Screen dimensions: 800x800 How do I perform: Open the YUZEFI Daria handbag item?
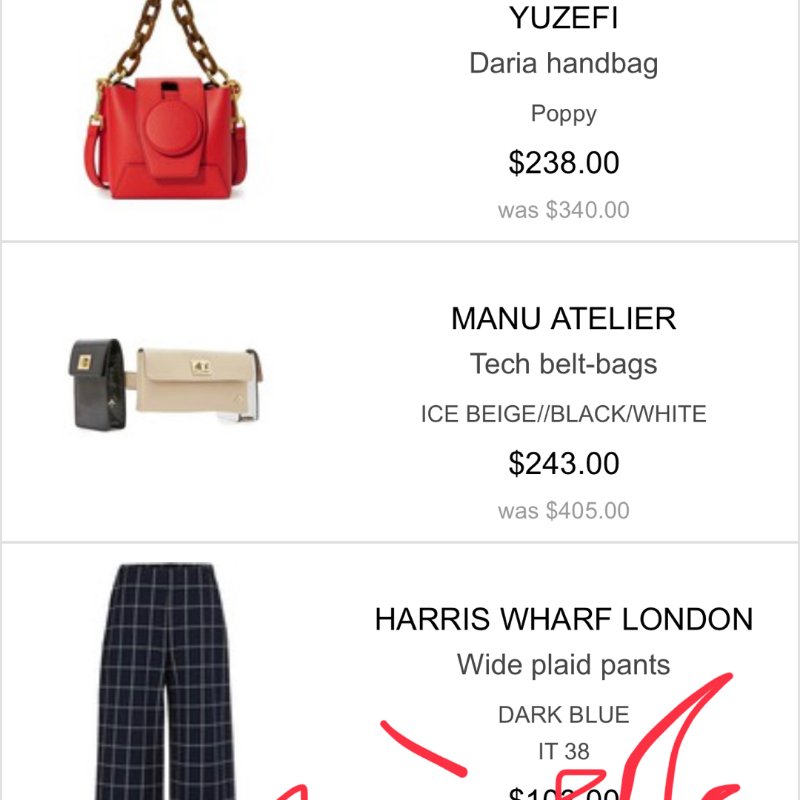(563, 65)
